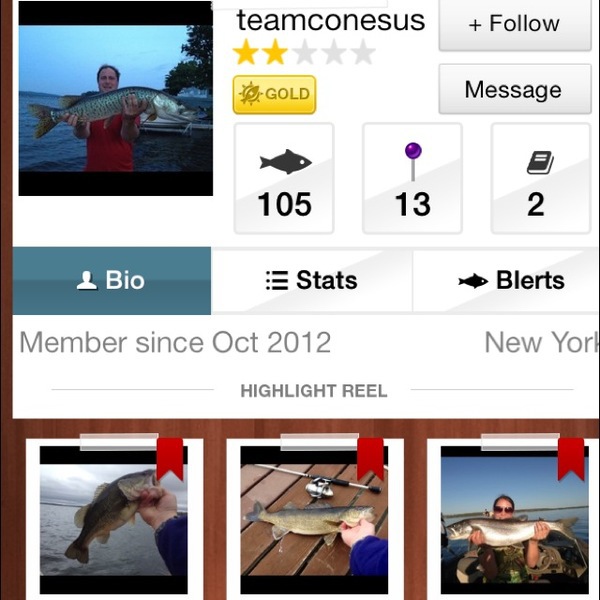
Task: Switch to the Blerts tab
Action: pos(506,280)
